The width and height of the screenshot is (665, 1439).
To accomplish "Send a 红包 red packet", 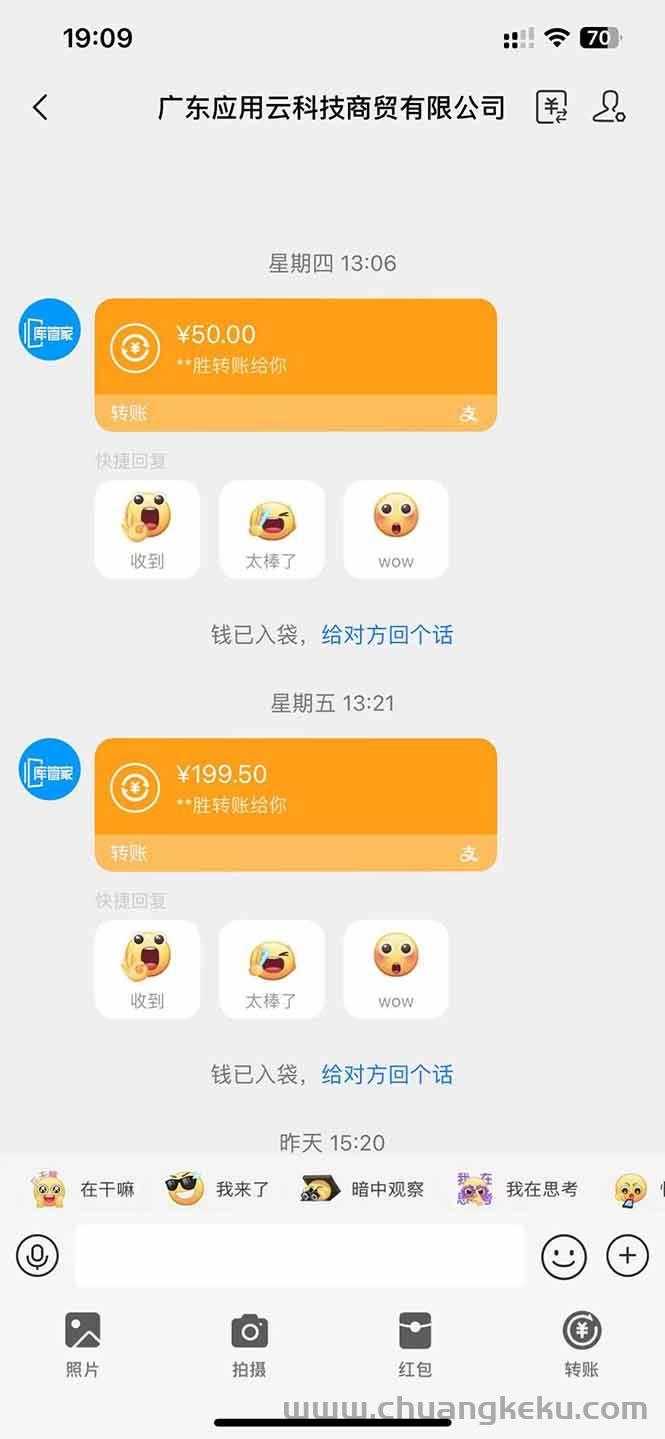I will click(x=415, y=1344).
